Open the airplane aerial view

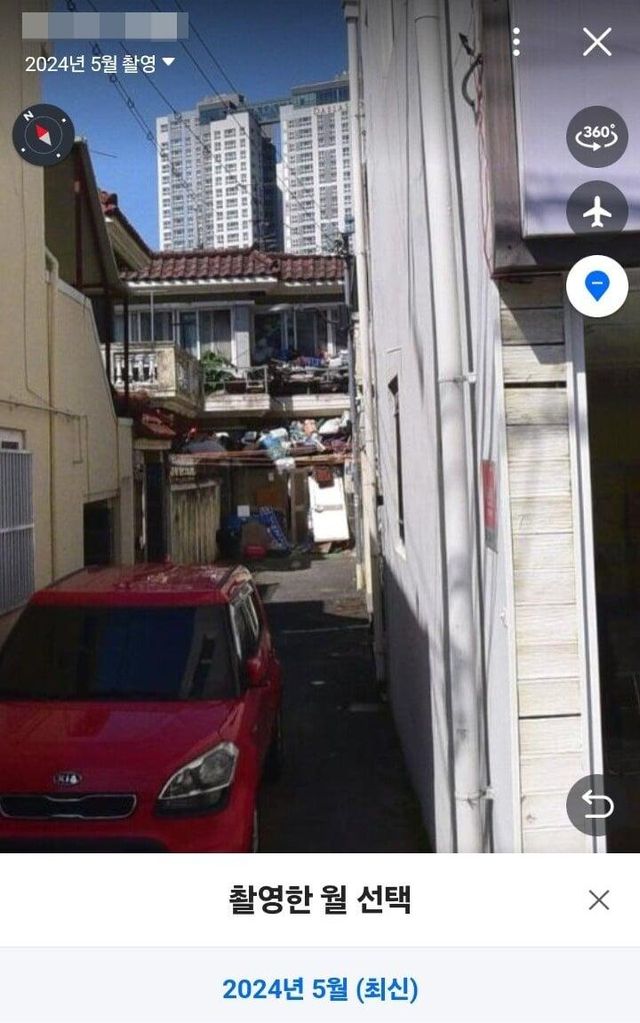point(597,212)
